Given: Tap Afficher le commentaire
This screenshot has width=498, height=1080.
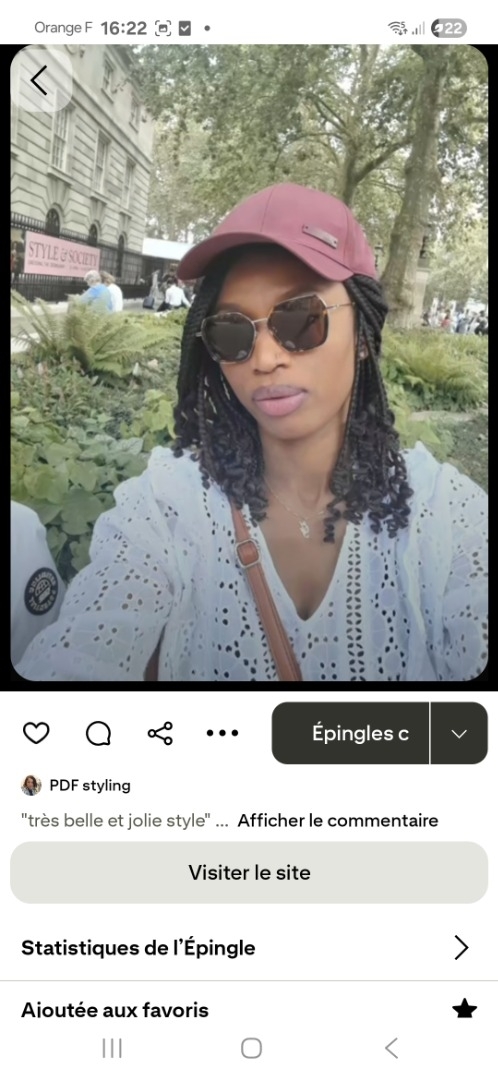Looking at the screenshot, I should click(x=338, y=820).
